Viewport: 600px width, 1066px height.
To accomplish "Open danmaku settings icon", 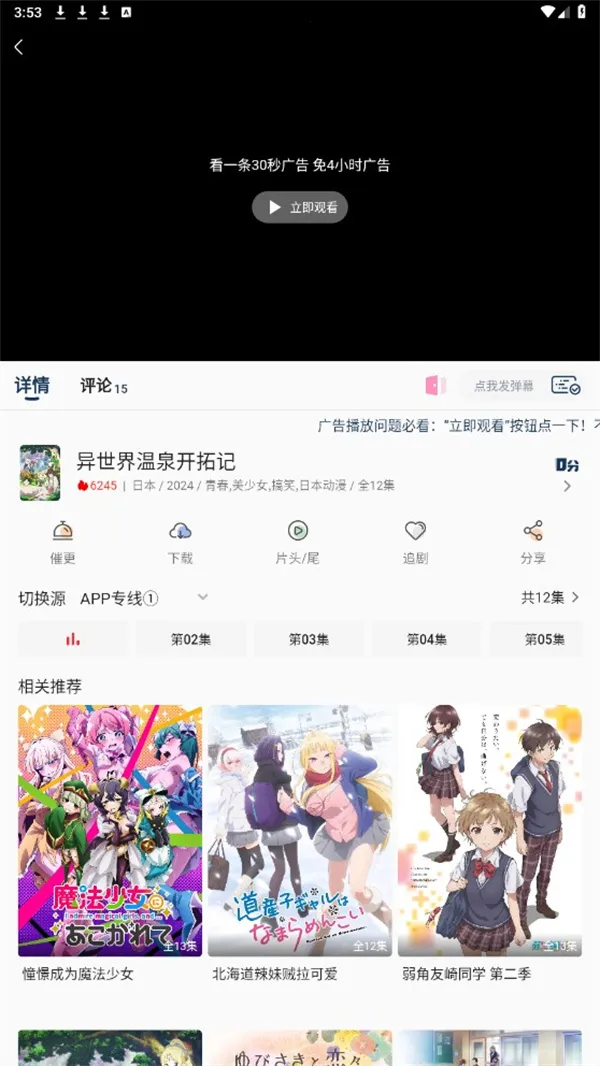I will tap(566, 386).
